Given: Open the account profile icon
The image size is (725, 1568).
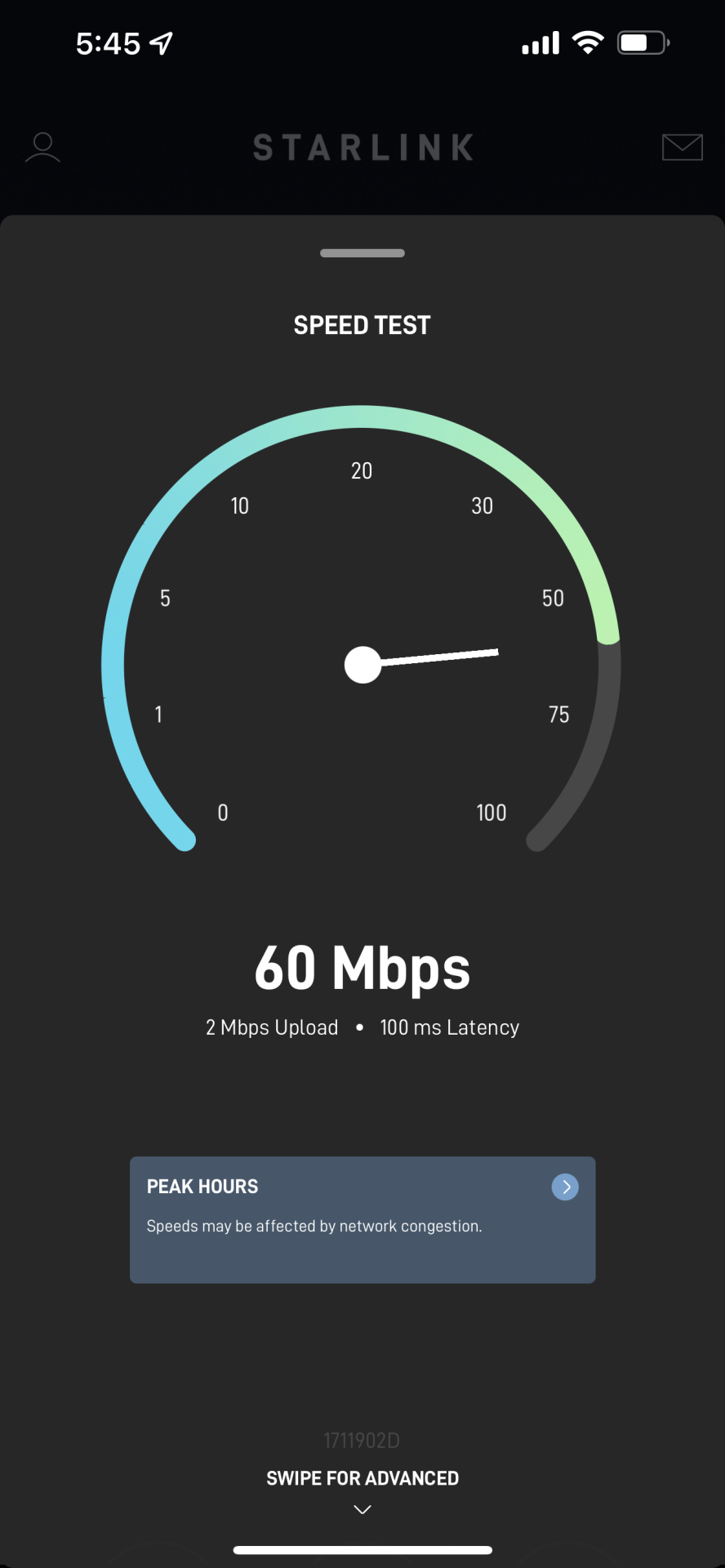Looking at the screenshot, I should (42, 148).
